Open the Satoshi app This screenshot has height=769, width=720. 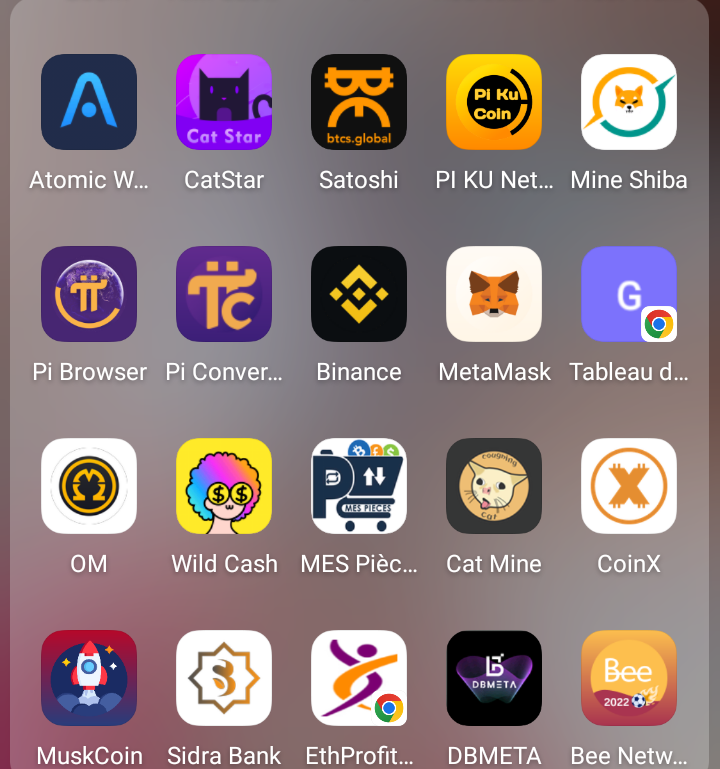click(x=359, y=102)
